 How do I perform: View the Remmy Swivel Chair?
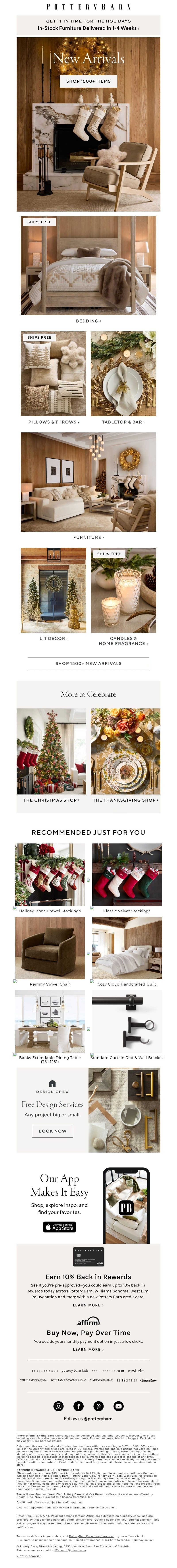point(50,984)
